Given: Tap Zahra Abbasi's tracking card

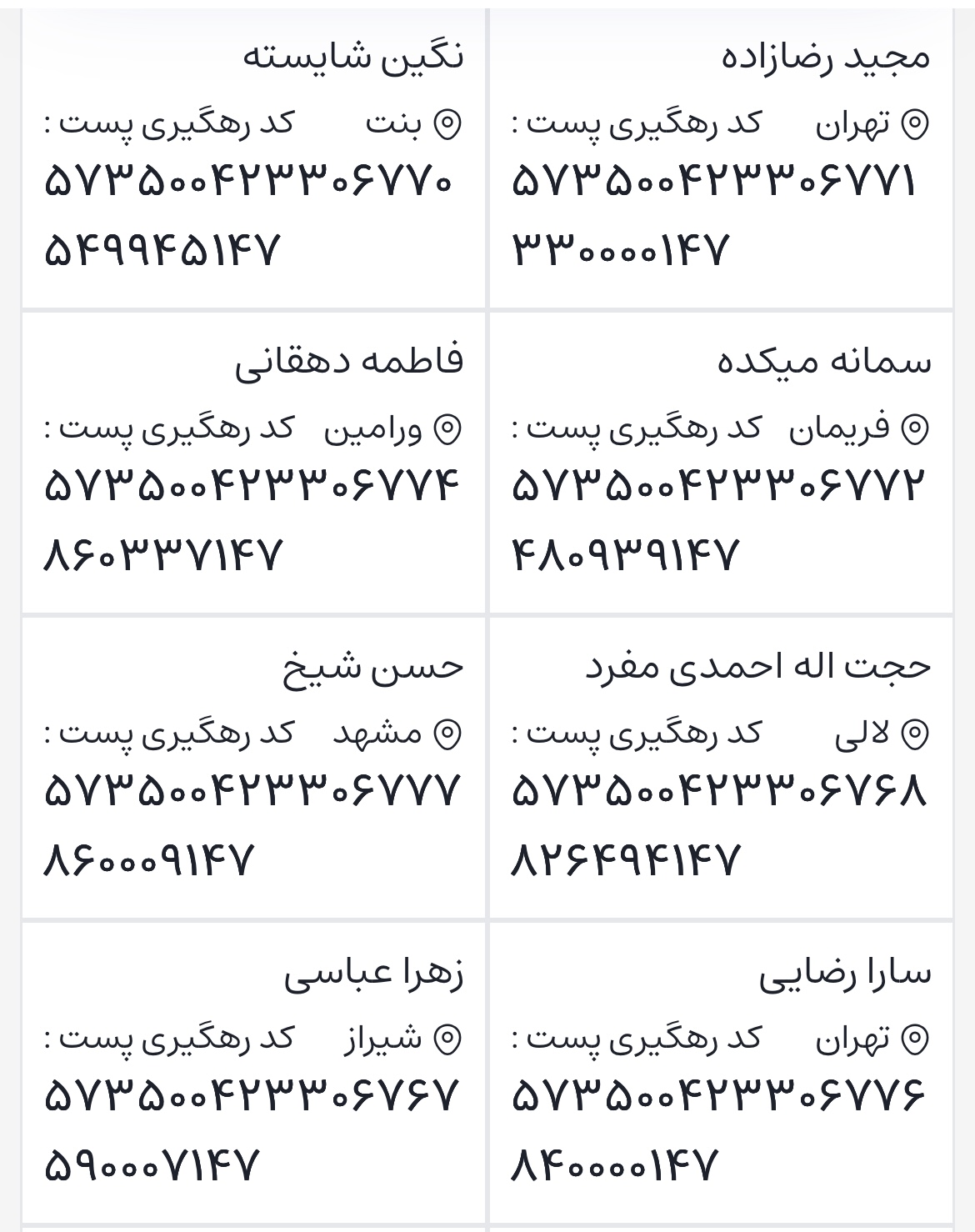Looking at the screenshot, I should click(x=253, y=1073).
